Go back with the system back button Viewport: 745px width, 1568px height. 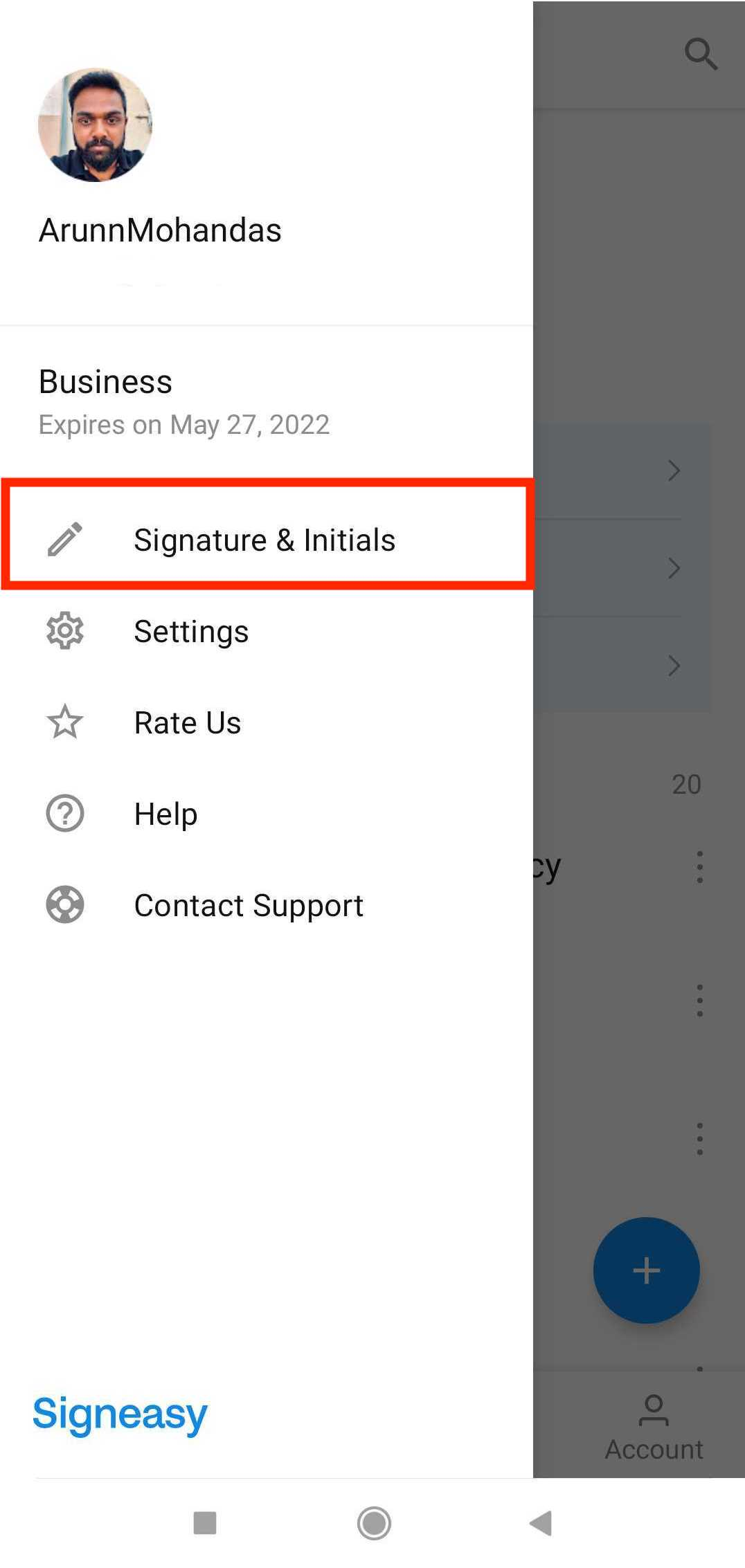[541, 1522]
